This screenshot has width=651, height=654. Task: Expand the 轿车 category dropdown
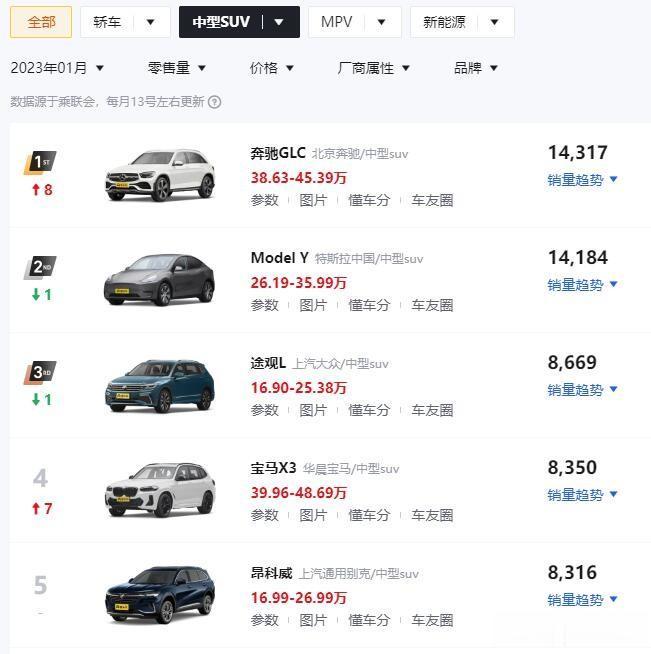point(150,21)
